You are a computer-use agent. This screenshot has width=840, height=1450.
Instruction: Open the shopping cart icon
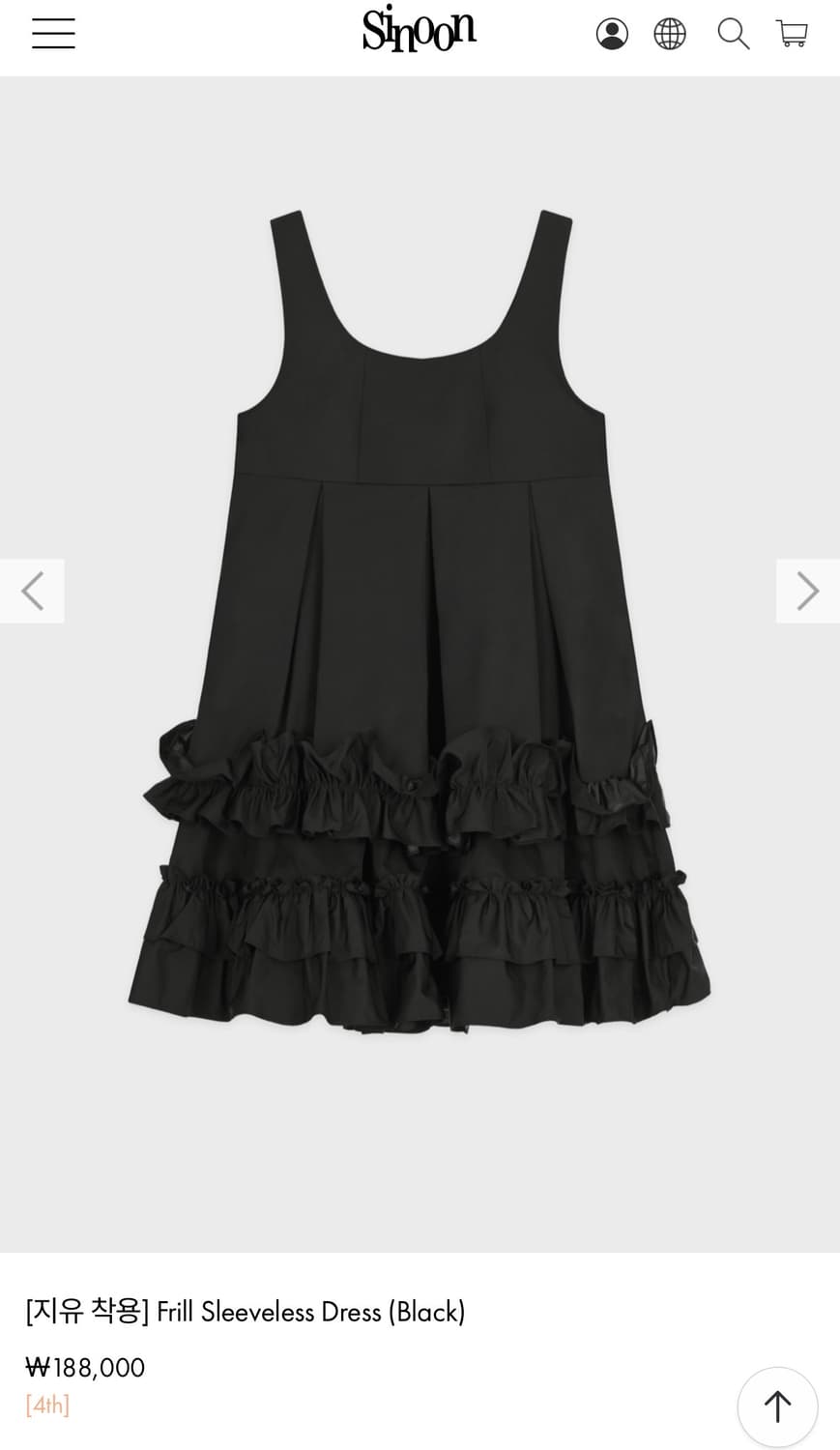point(791,33)
